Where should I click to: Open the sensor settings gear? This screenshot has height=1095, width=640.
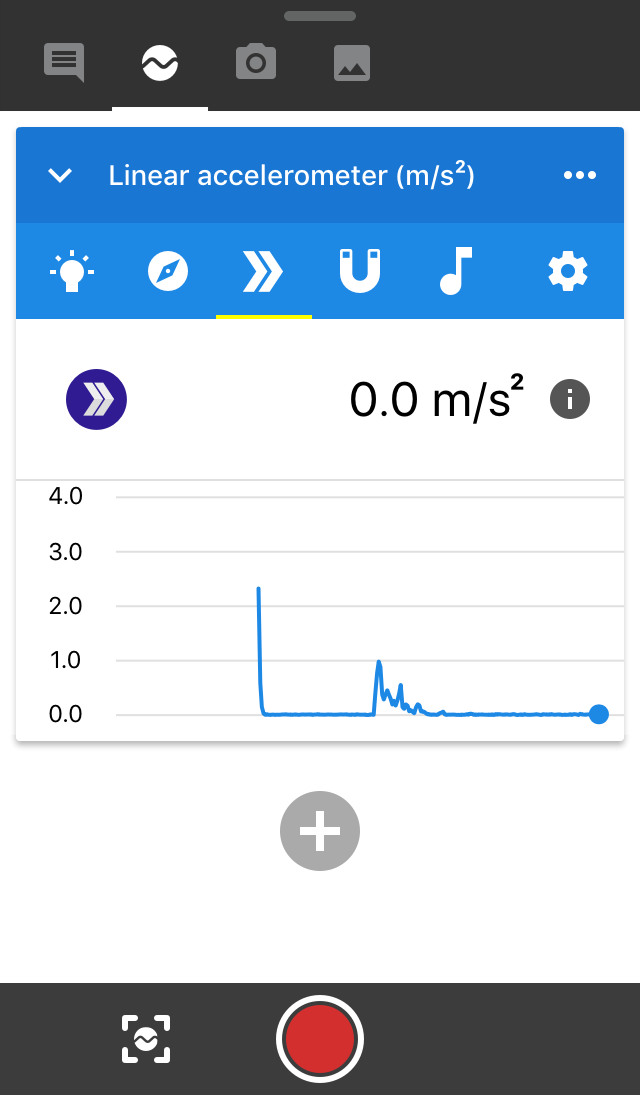(568, 271)
